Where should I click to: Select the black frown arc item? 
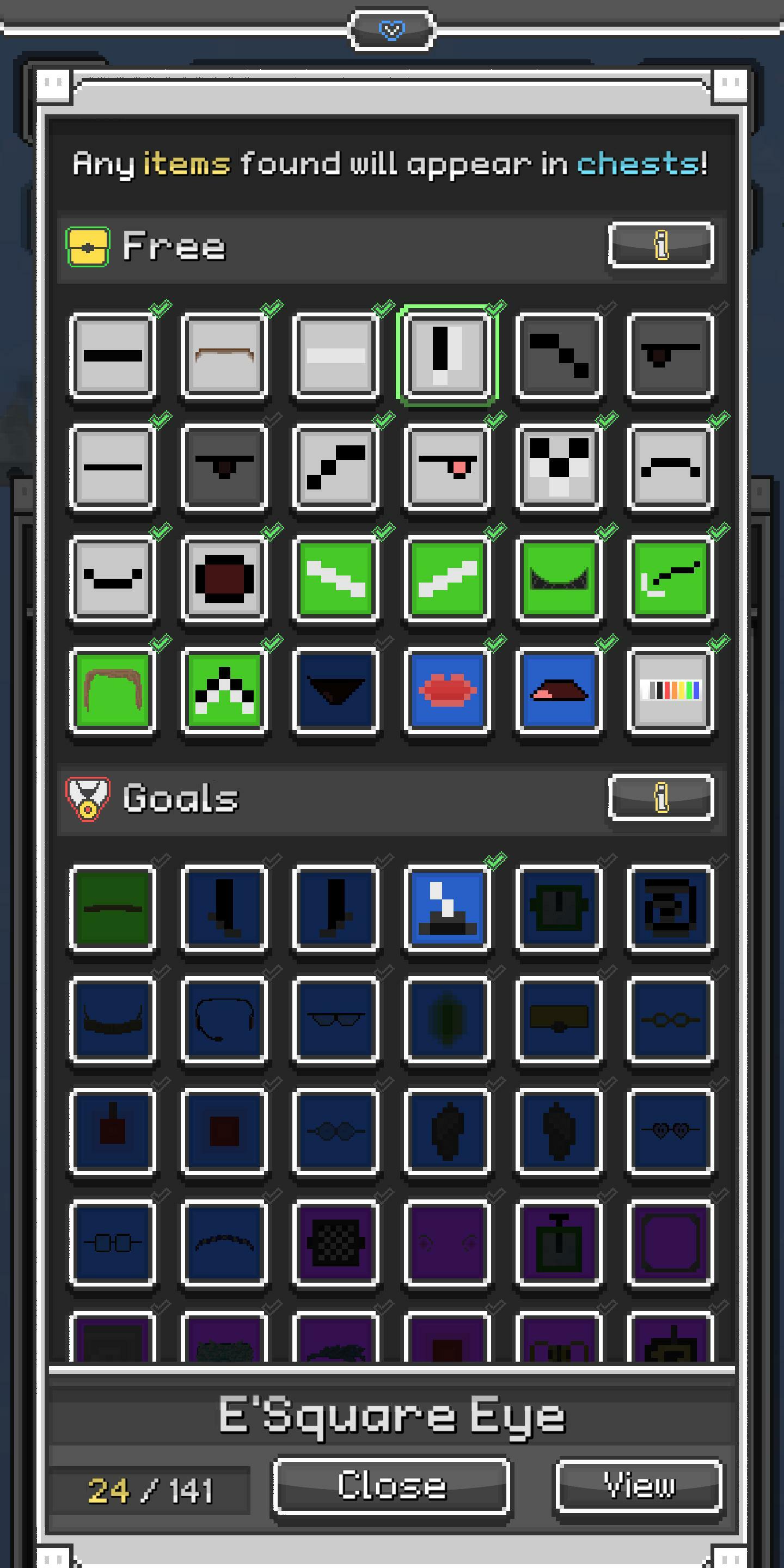(670, 467)
